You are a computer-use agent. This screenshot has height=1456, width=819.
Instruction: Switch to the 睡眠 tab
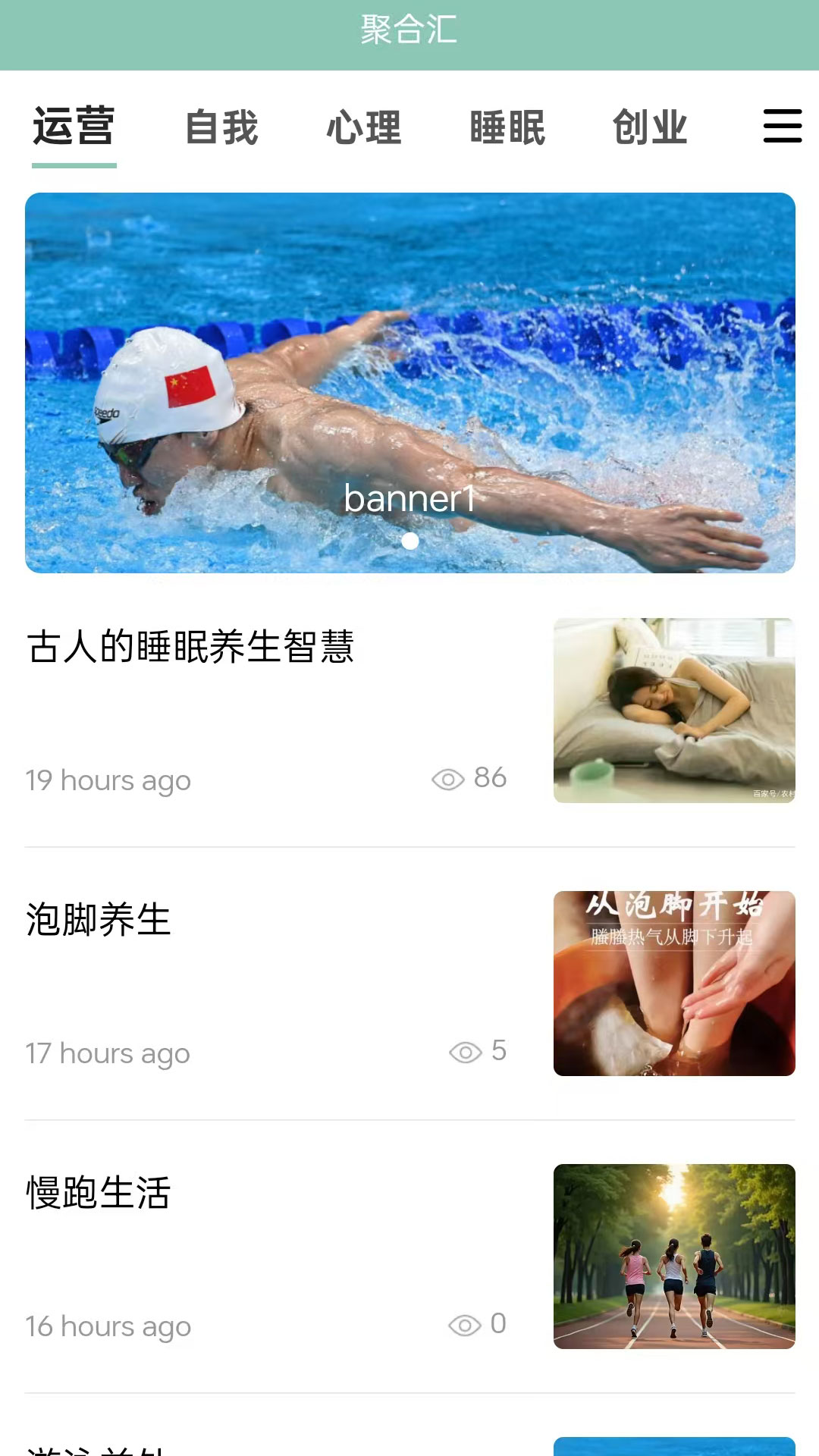(507, 127)
